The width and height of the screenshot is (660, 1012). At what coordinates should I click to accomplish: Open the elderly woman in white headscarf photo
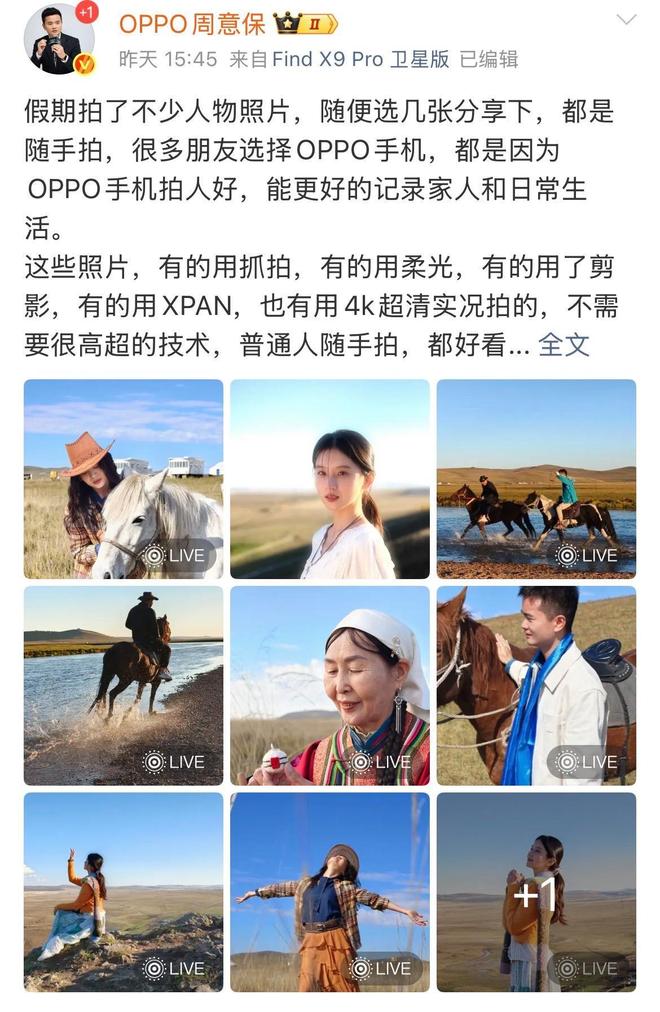point(329,685)
